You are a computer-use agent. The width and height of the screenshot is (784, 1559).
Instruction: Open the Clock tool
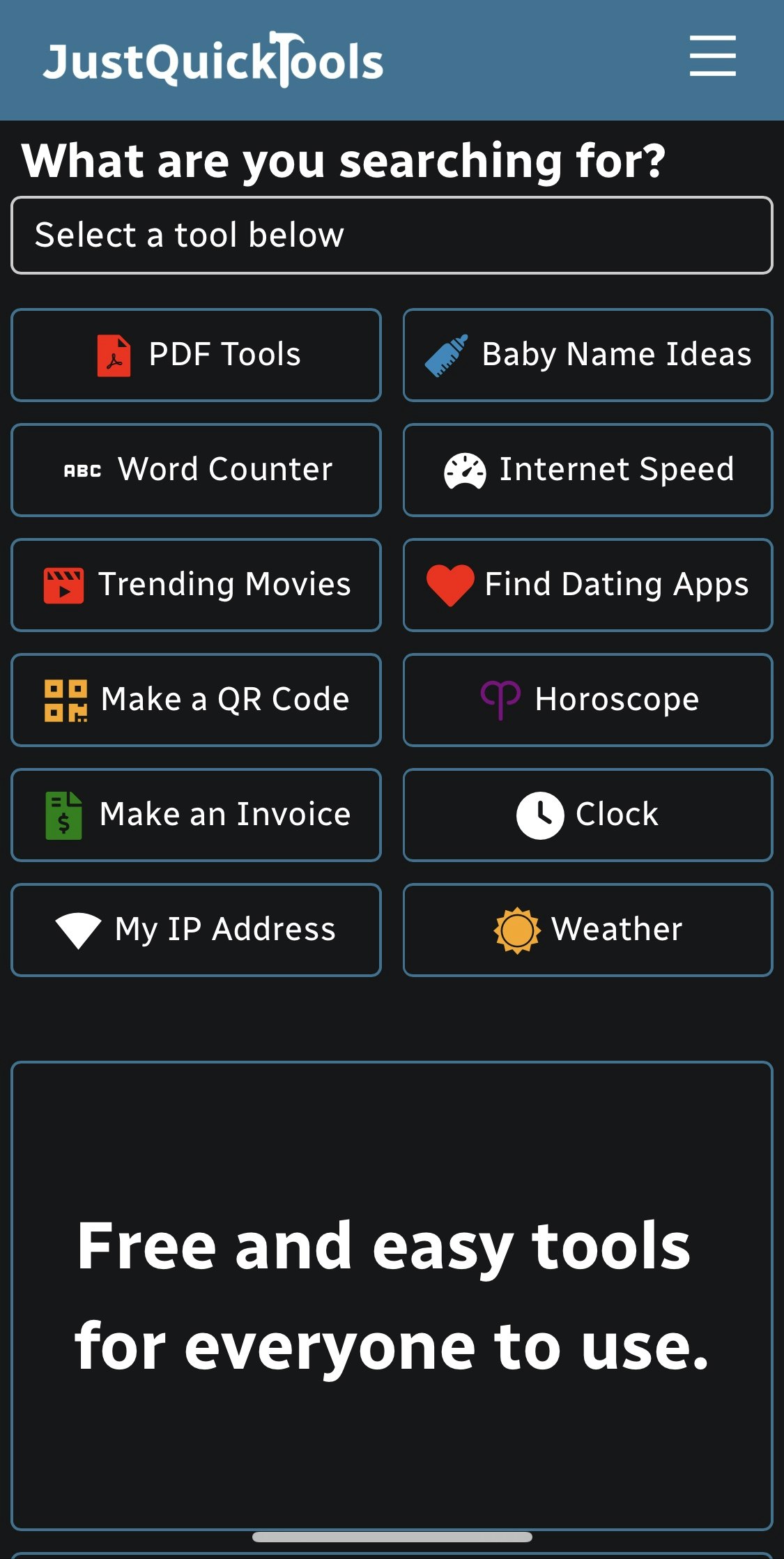(x=587, y=815)
